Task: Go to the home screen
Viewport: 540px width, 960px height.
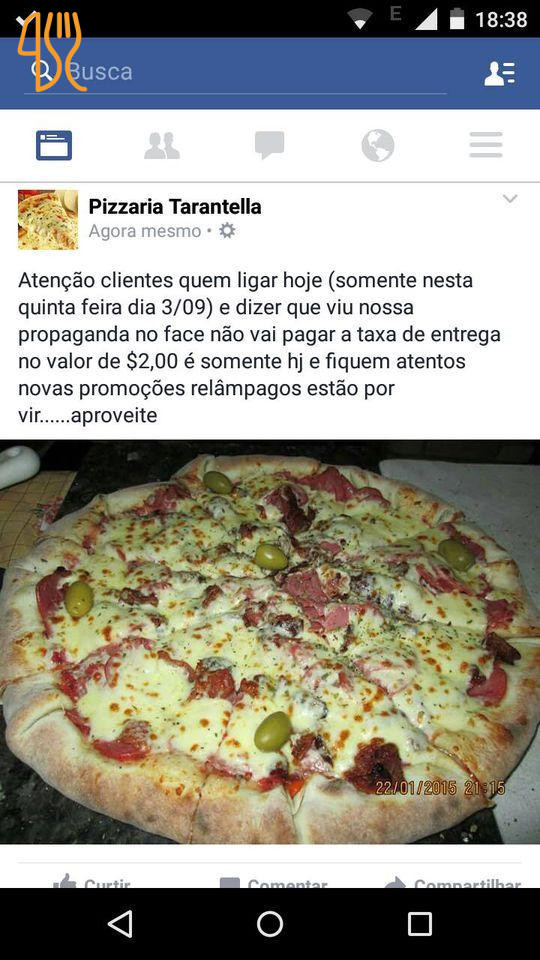Action: (270, 924)
